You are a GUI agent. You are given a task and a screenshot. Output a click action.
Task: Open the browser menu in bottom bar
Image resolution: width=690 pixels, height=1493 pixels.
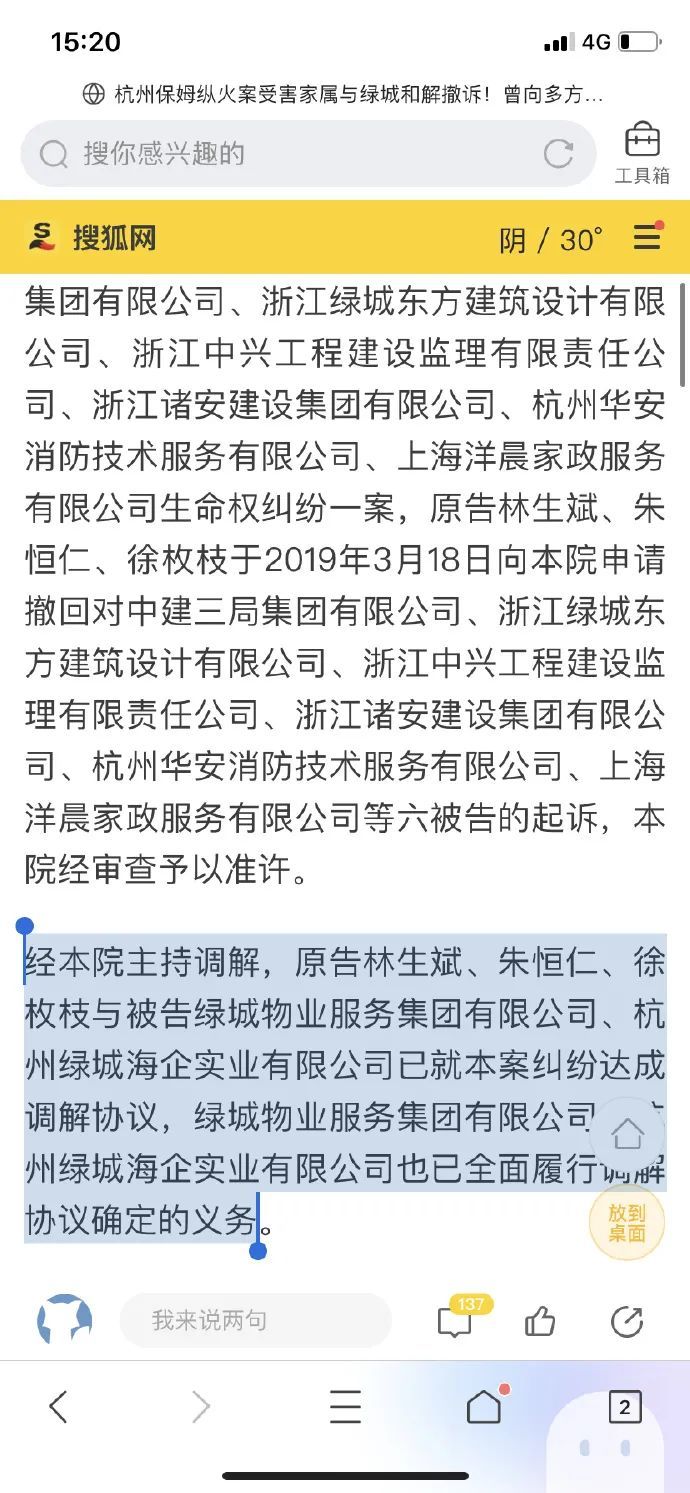point(345,1407)
